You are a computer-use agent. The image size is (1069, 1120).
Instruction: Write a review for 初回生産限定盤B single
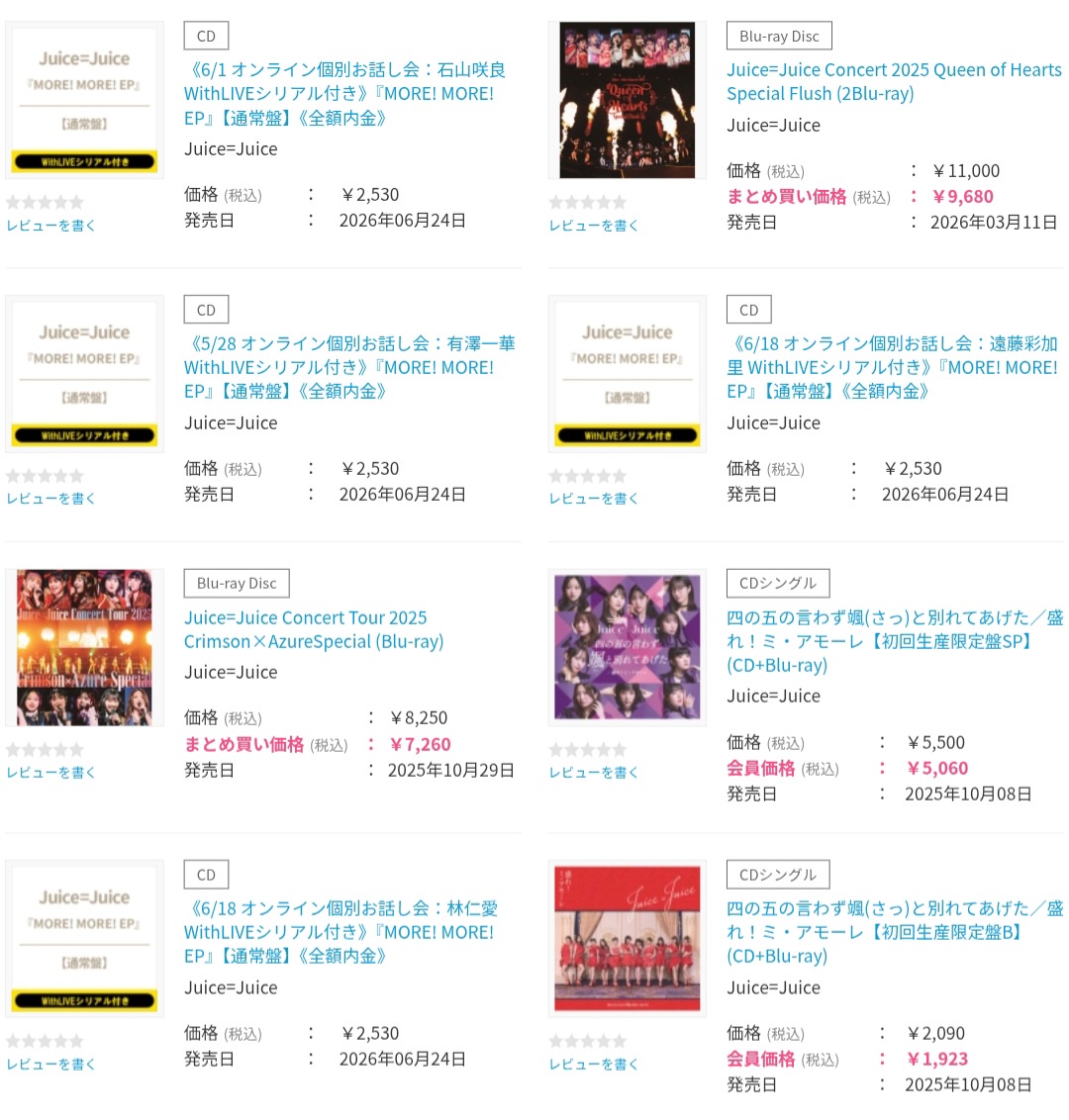click(x=594, y=1065)
